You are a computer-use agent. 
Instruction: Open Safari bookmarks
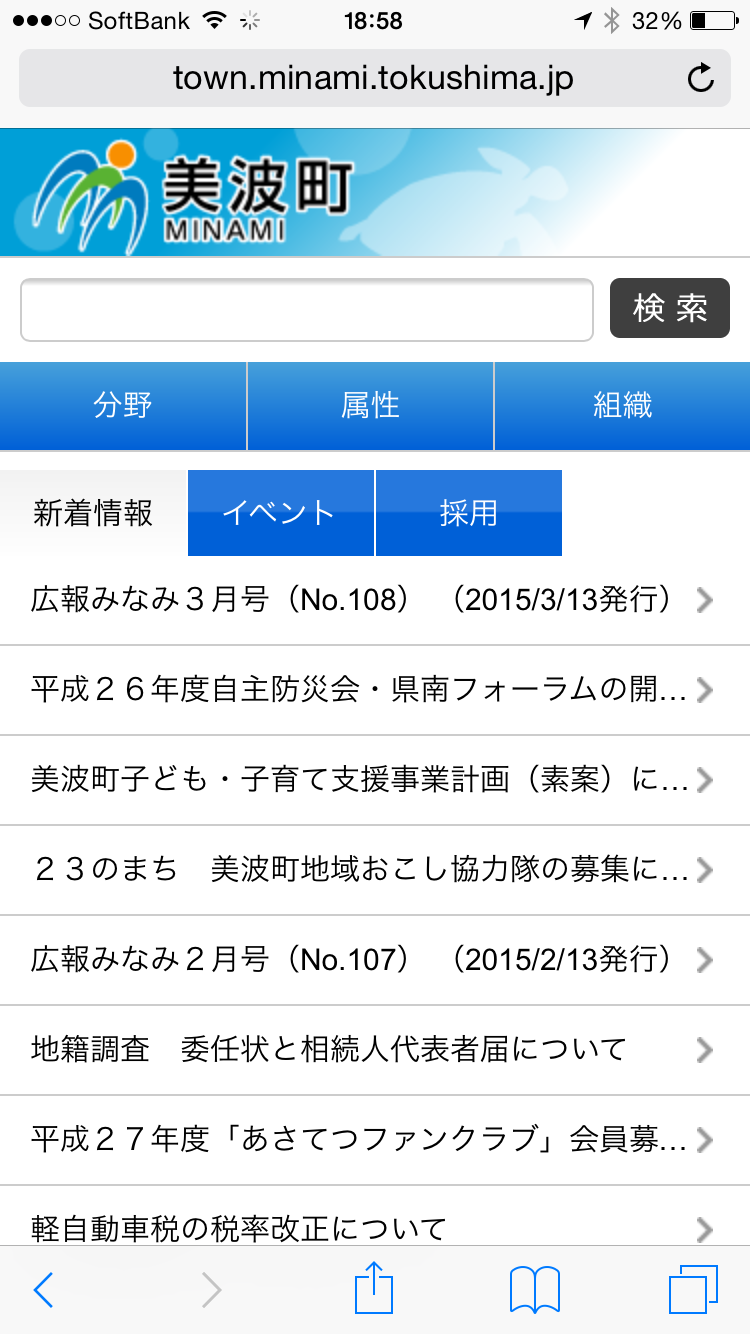coord(534,1290)
